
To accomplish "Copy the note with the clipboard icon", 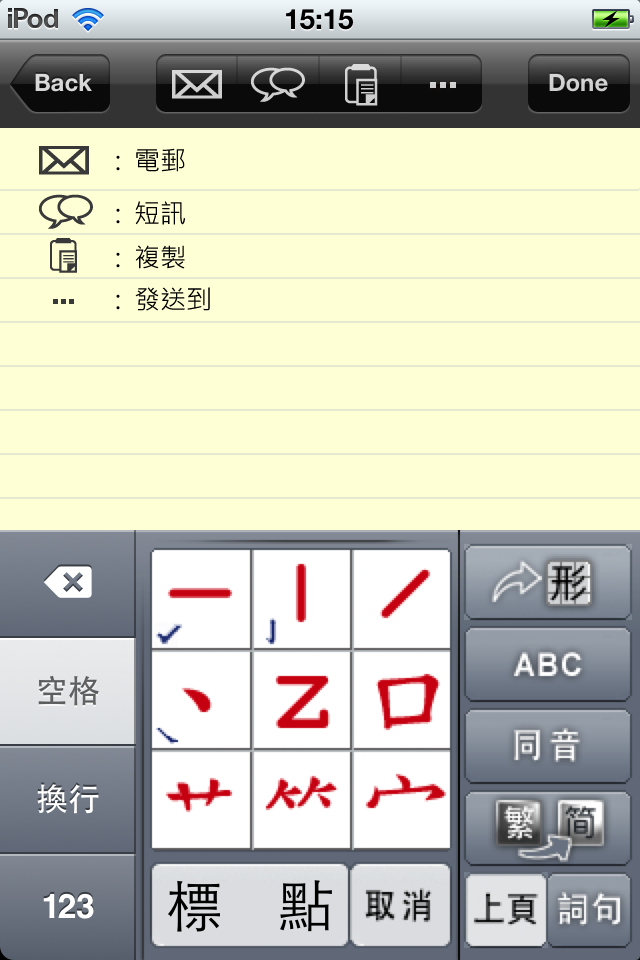I will point(360,84).
